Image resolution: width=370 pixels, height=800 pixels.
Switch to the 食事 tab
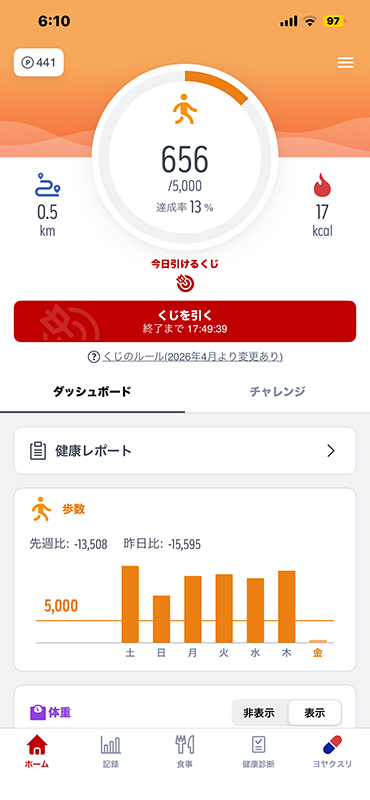[185, 752]
